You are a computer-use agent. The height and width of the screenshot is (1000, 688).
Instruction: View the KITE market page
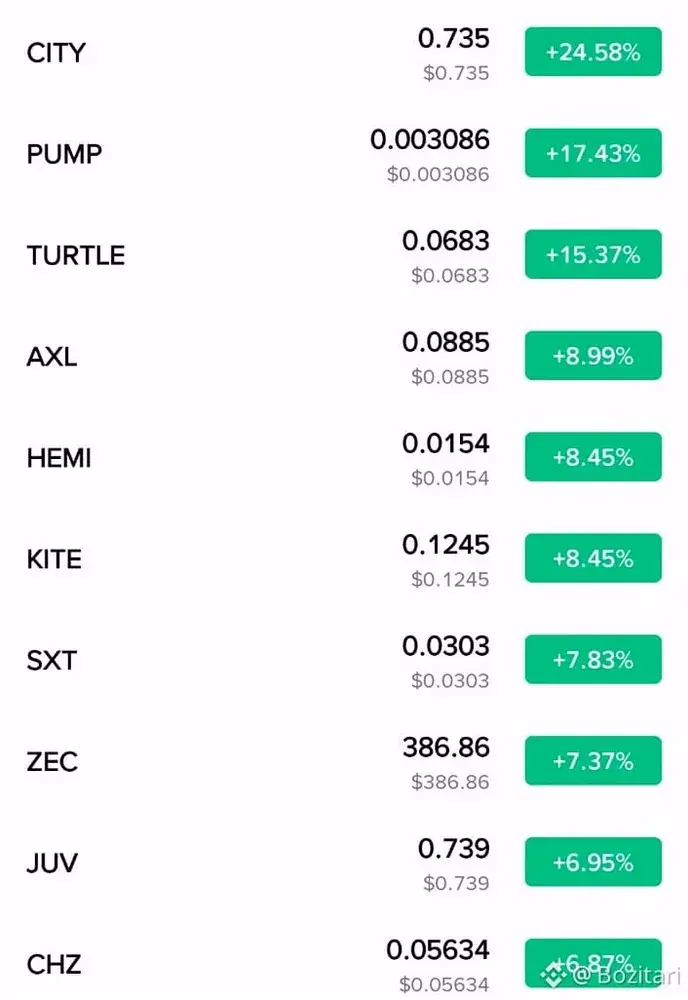pyautogui.click(x=54, y=559)
